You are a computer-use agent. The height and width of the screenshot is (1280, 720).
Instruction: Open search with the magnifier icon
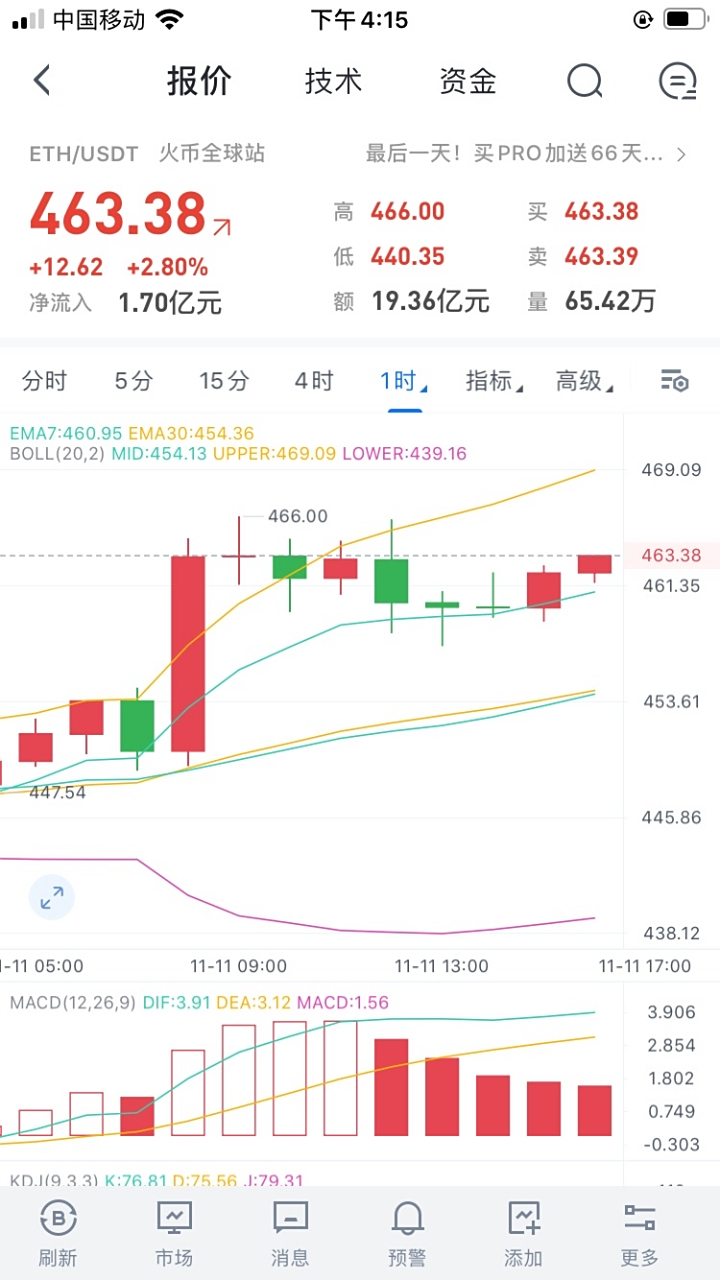coord(584,82)
